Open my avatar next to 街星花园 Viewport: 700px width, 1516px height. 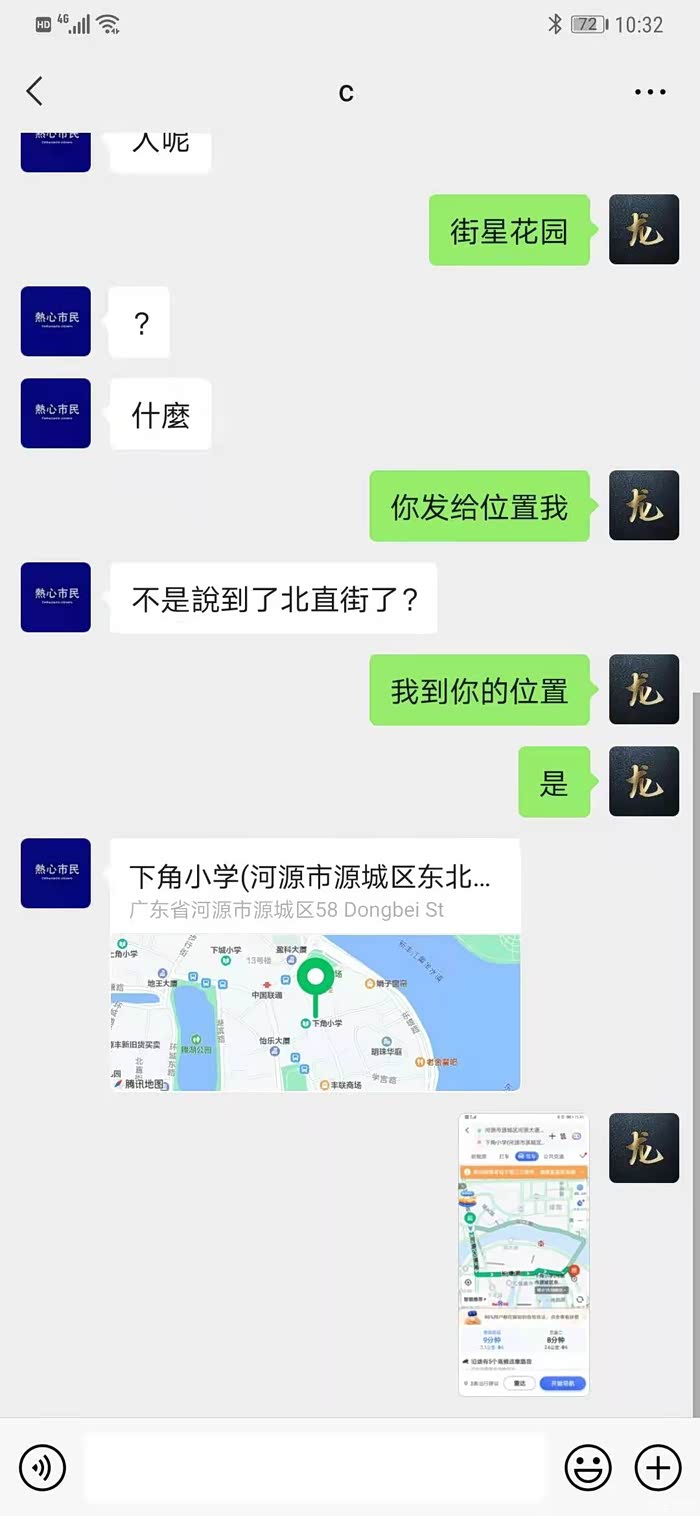pyautogui.click(x=644, y=230)
